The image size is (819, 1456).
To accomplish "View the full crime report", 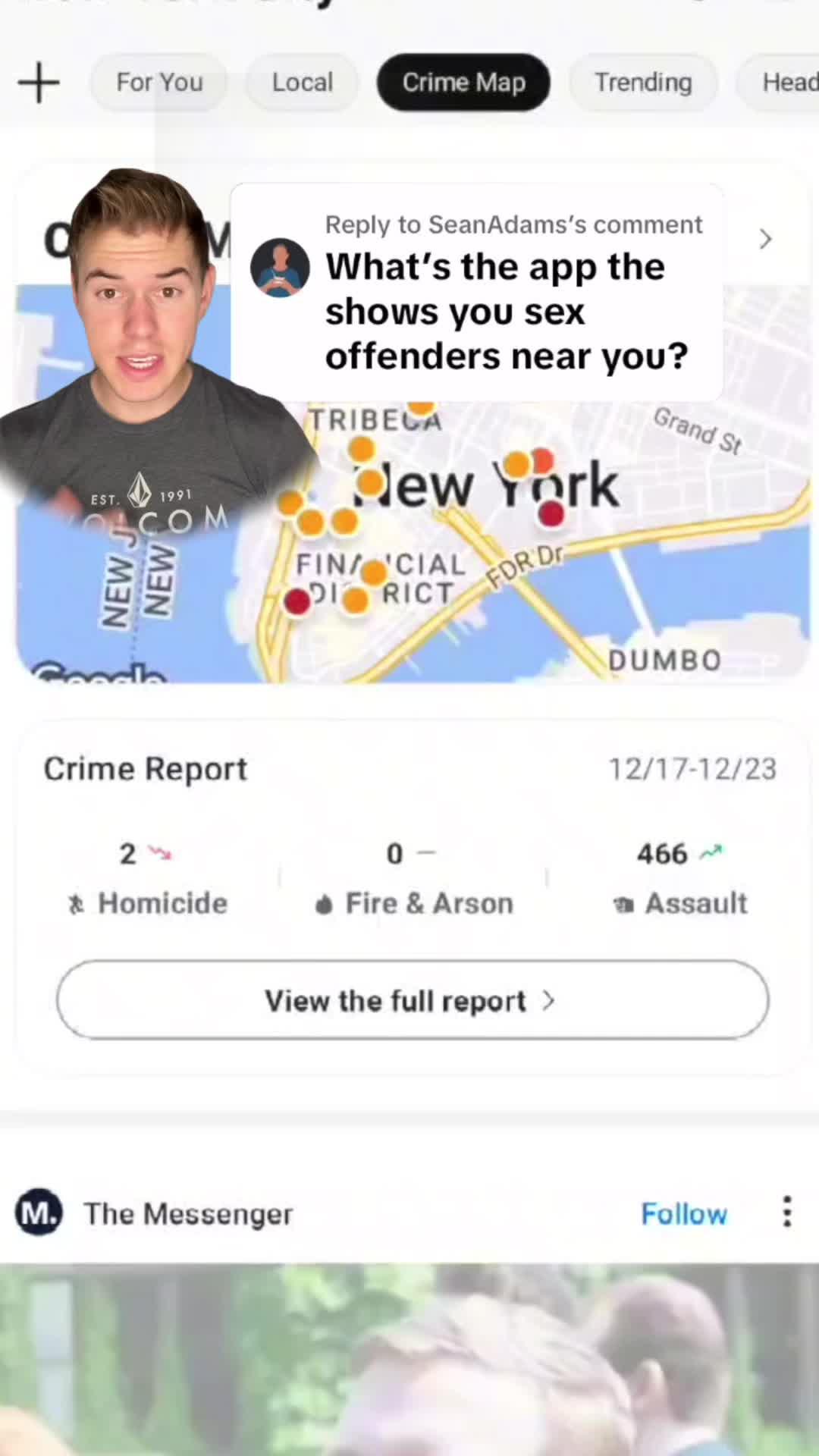I will [x=413, y=1000].
